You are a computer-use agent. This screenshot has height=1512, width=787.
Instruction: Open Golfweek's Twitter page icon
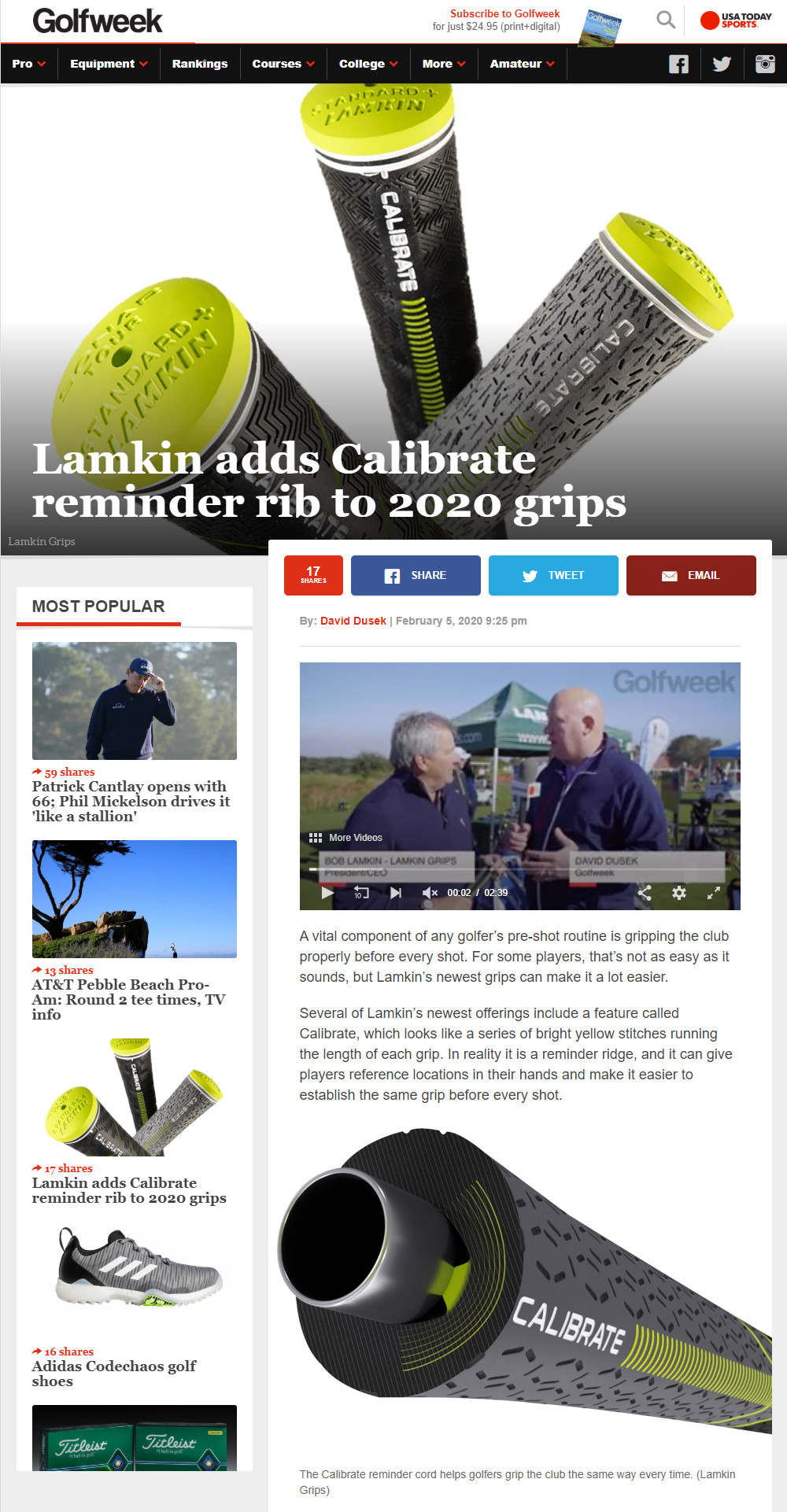click(722, 64)
